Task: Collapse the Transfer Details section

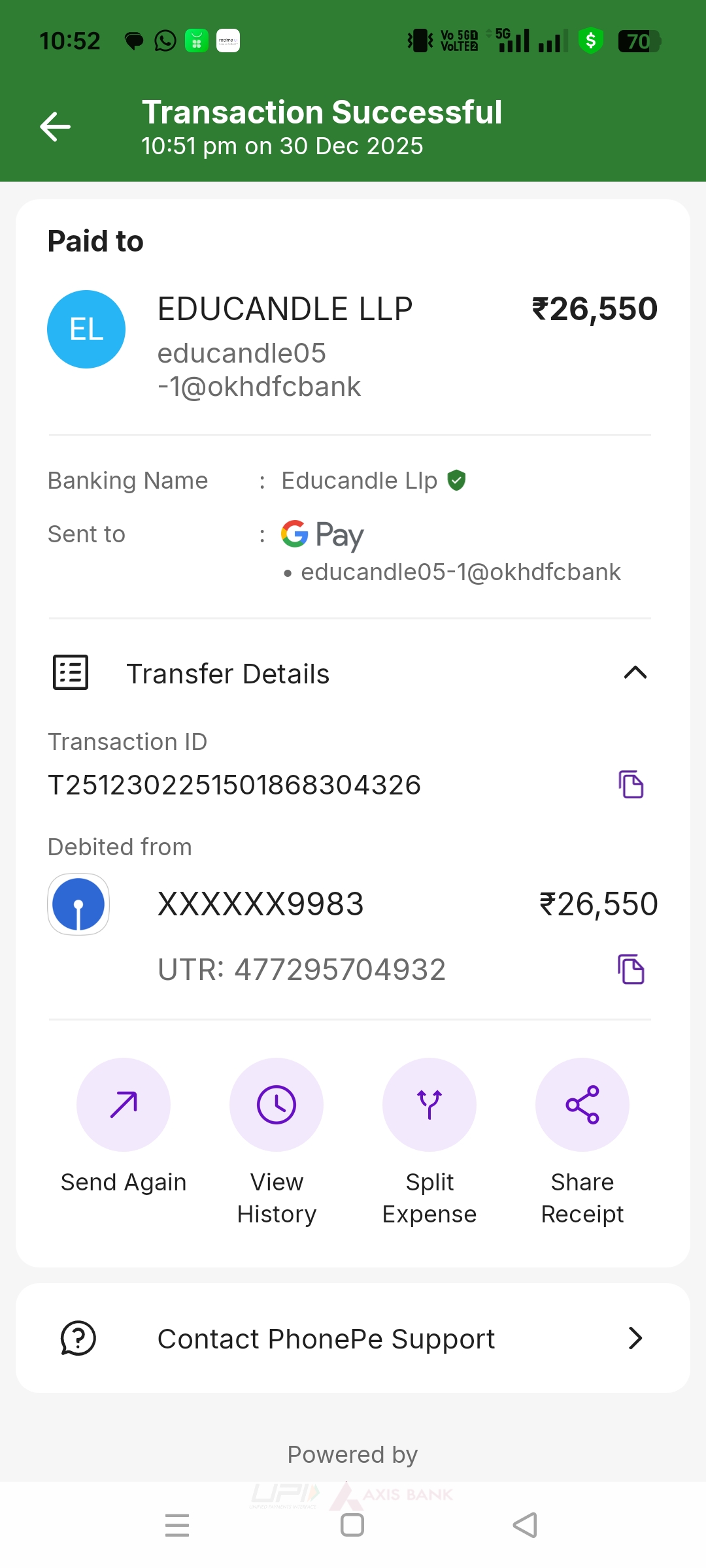Action: [x=635, y=673]
